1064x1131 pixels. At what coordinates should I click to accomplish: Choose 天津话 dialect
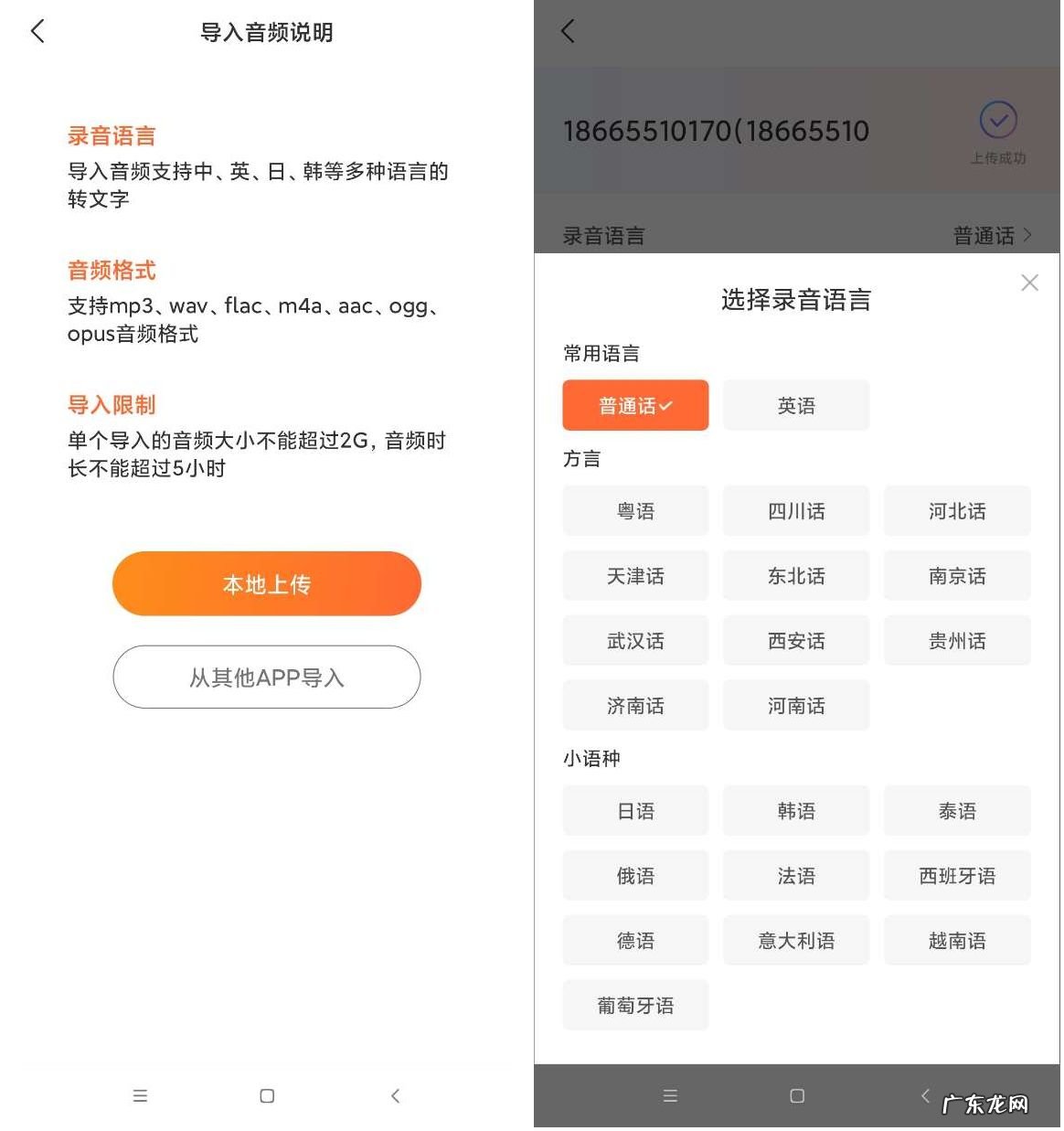pyautogui.click(x=635, y=576)
